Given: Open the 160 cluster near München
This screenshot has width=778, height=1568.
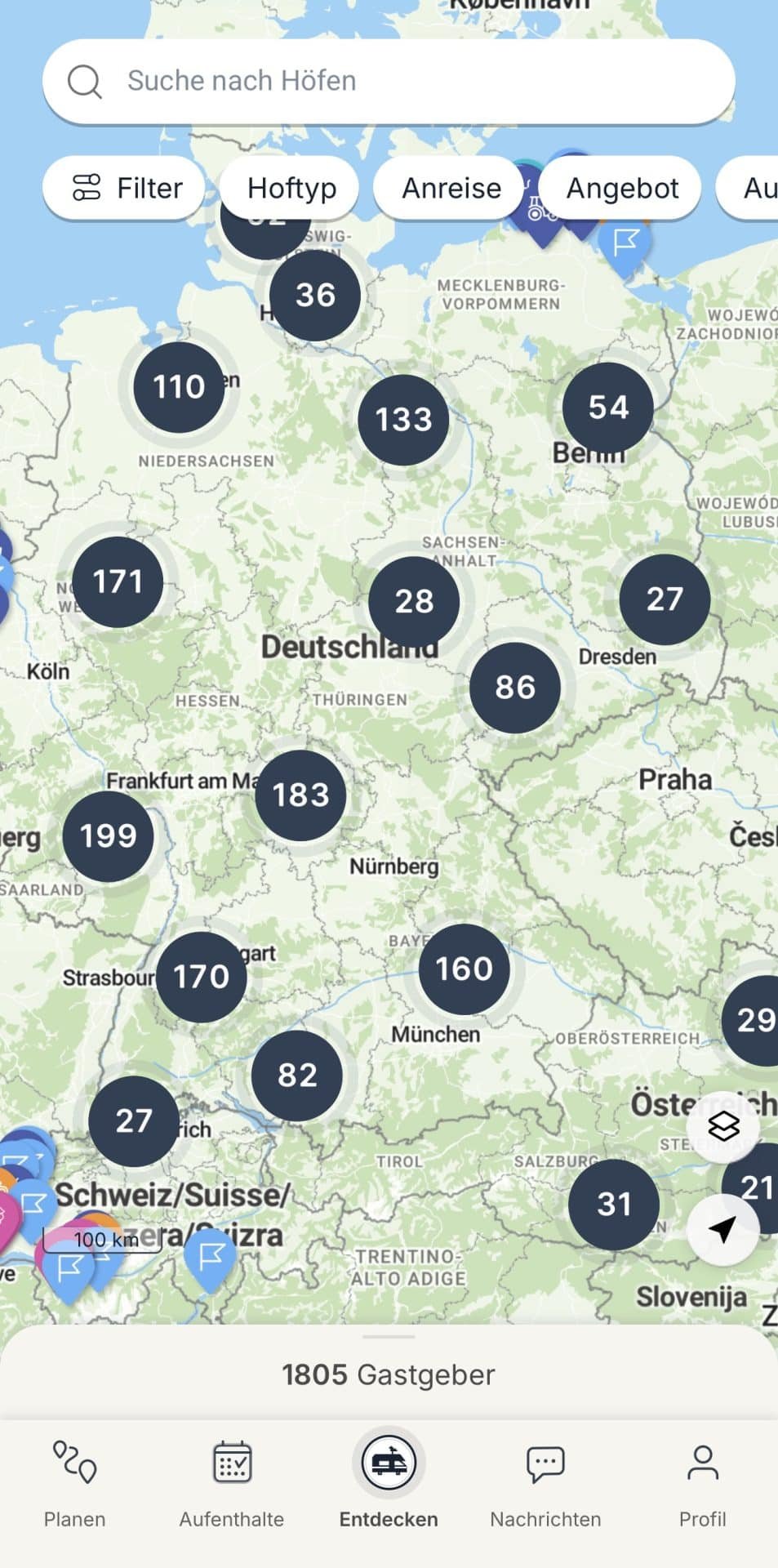Looking at the screenshot, I should [464, 969].
